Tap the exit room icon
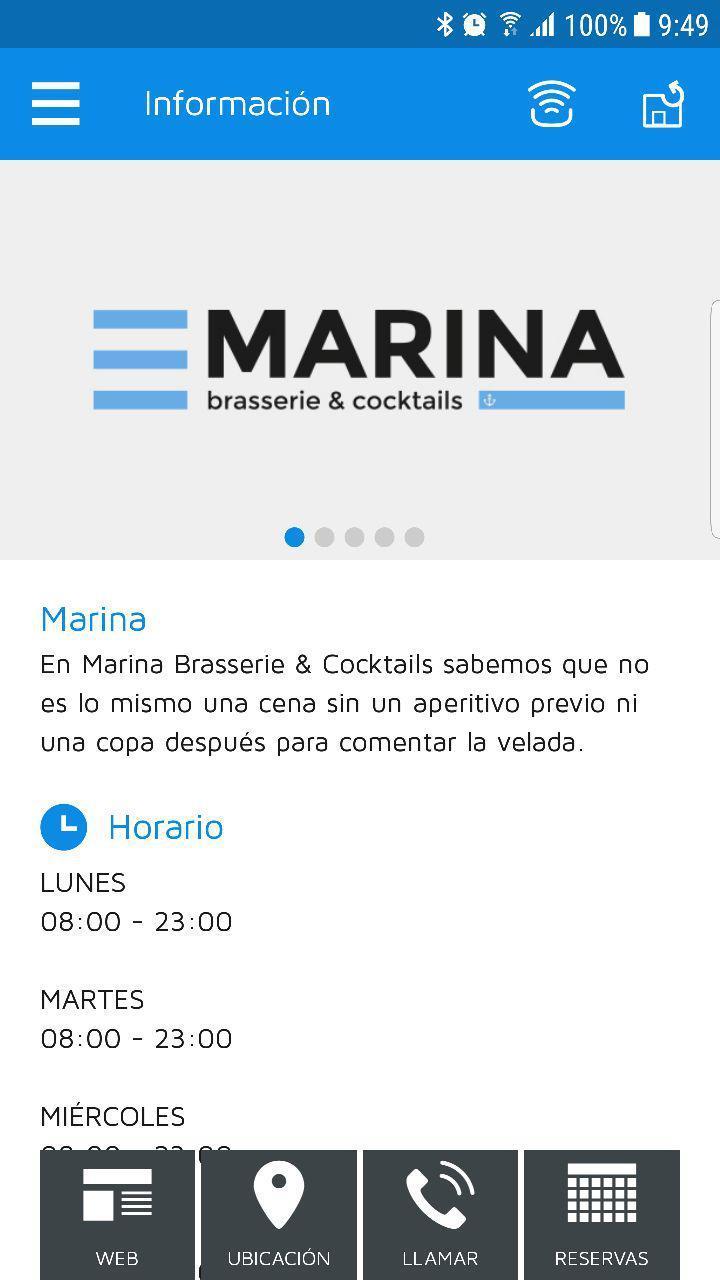Image resolution: width=720 pixels, height=1280 pixels. tap(663, 103)
